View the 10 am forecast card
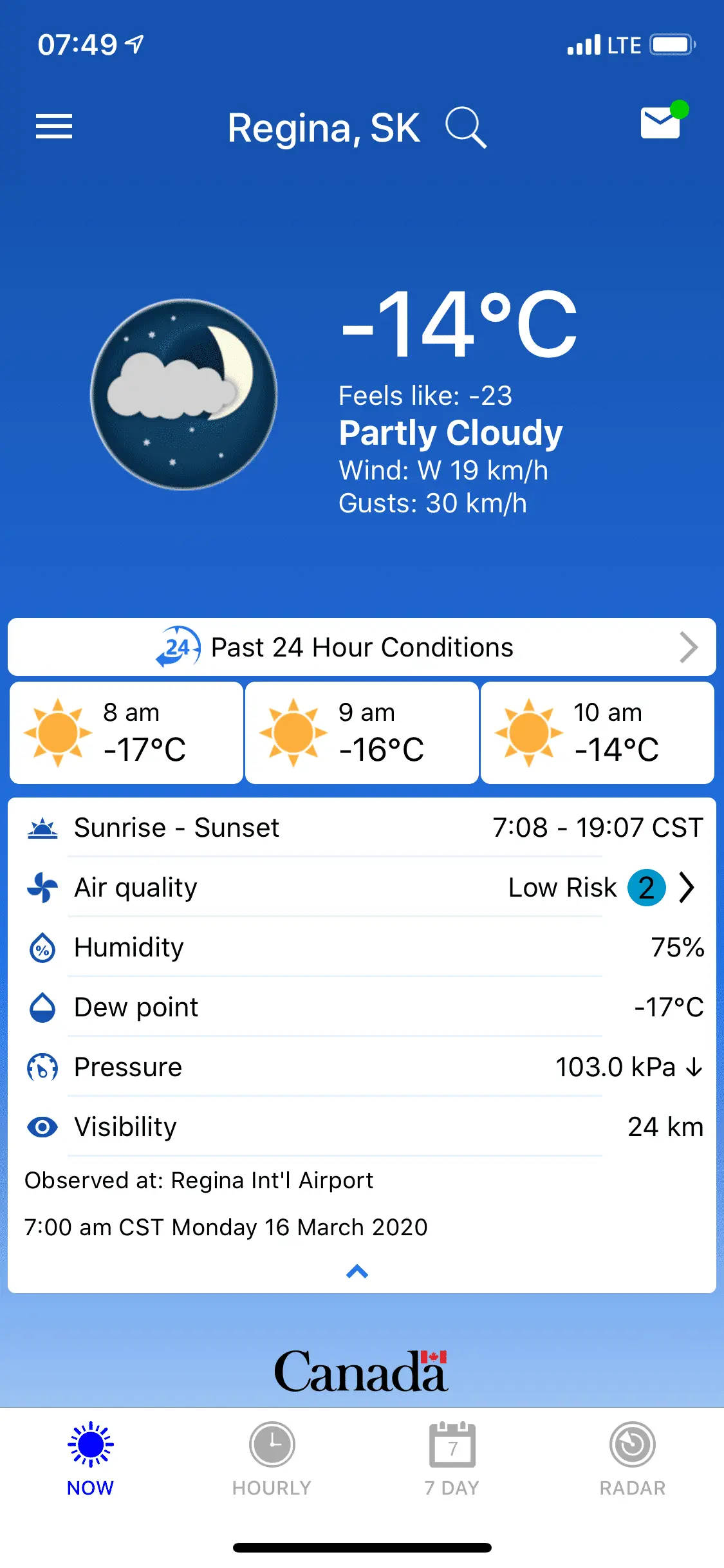The height and width of the screenshot is (1568, 724). pos(597,733)
